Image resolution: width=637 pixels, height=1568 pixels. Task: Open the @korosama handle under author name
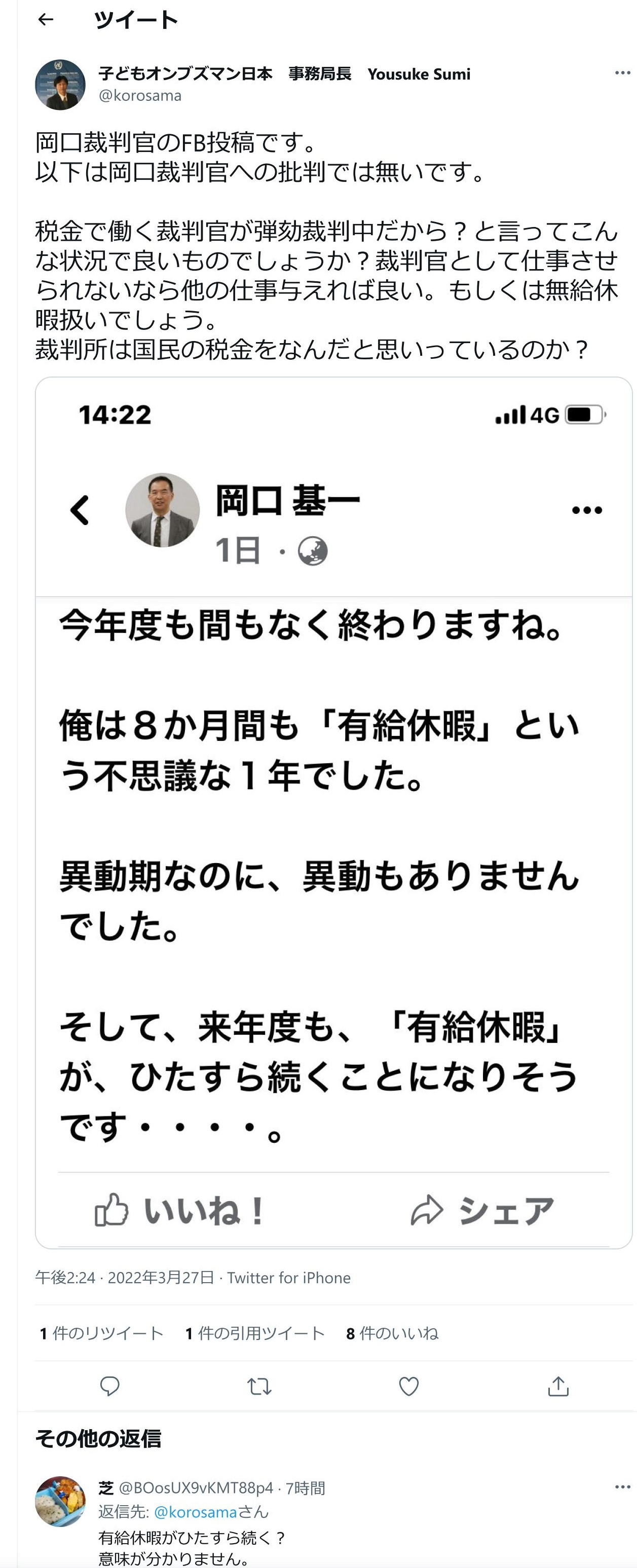coord(140,96)
